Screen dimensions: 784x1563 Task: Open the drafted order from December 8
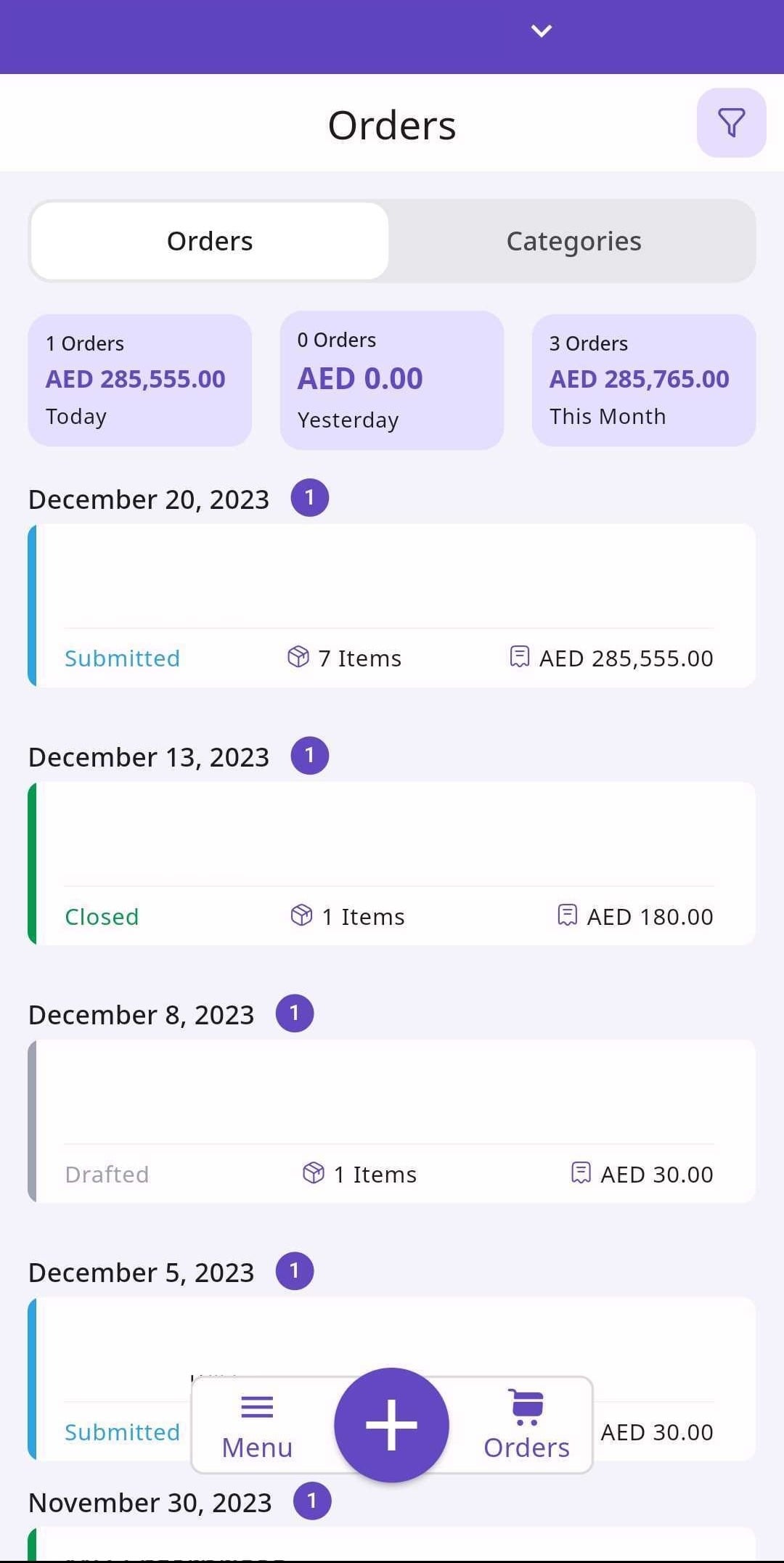pos(392,1121)
